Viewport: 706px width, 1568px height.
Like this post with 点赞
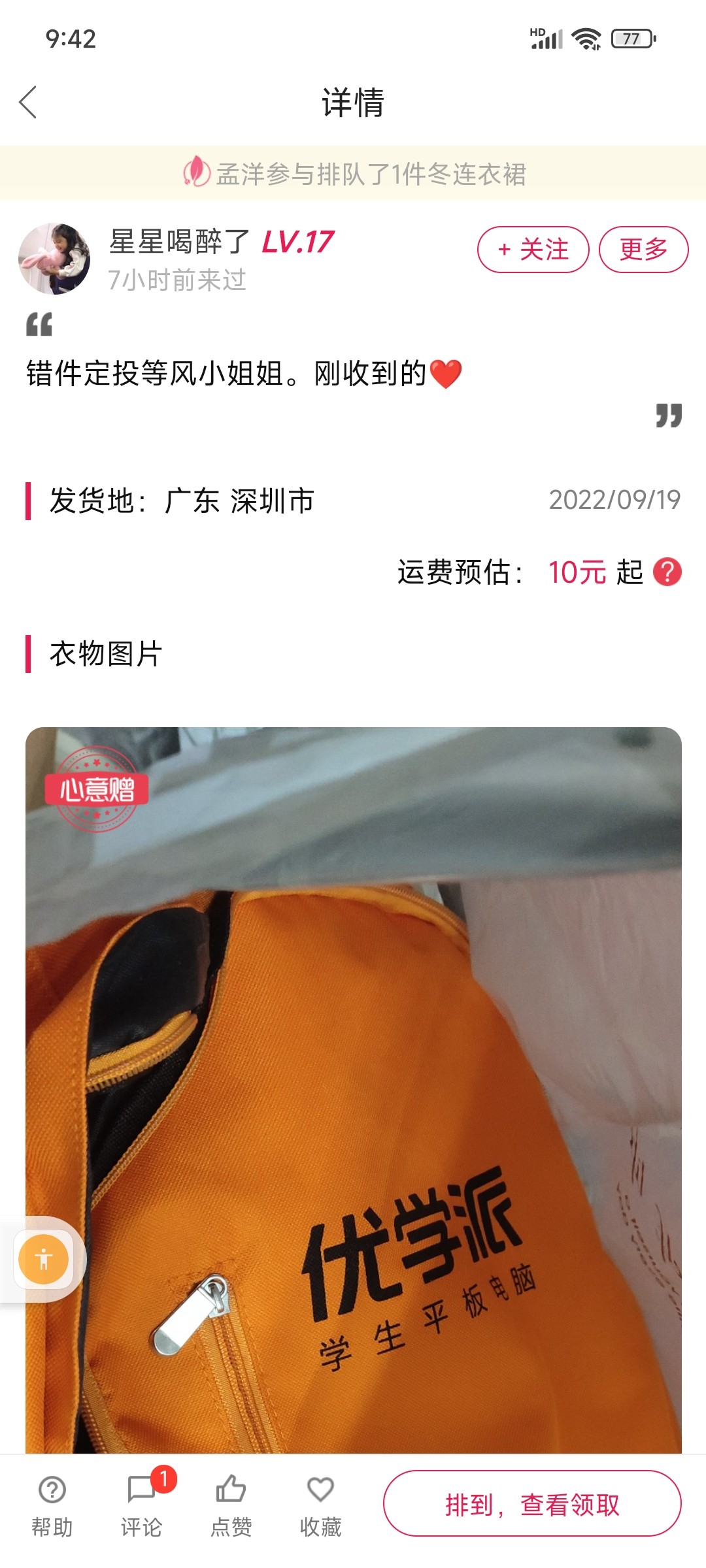[231, 1503]
